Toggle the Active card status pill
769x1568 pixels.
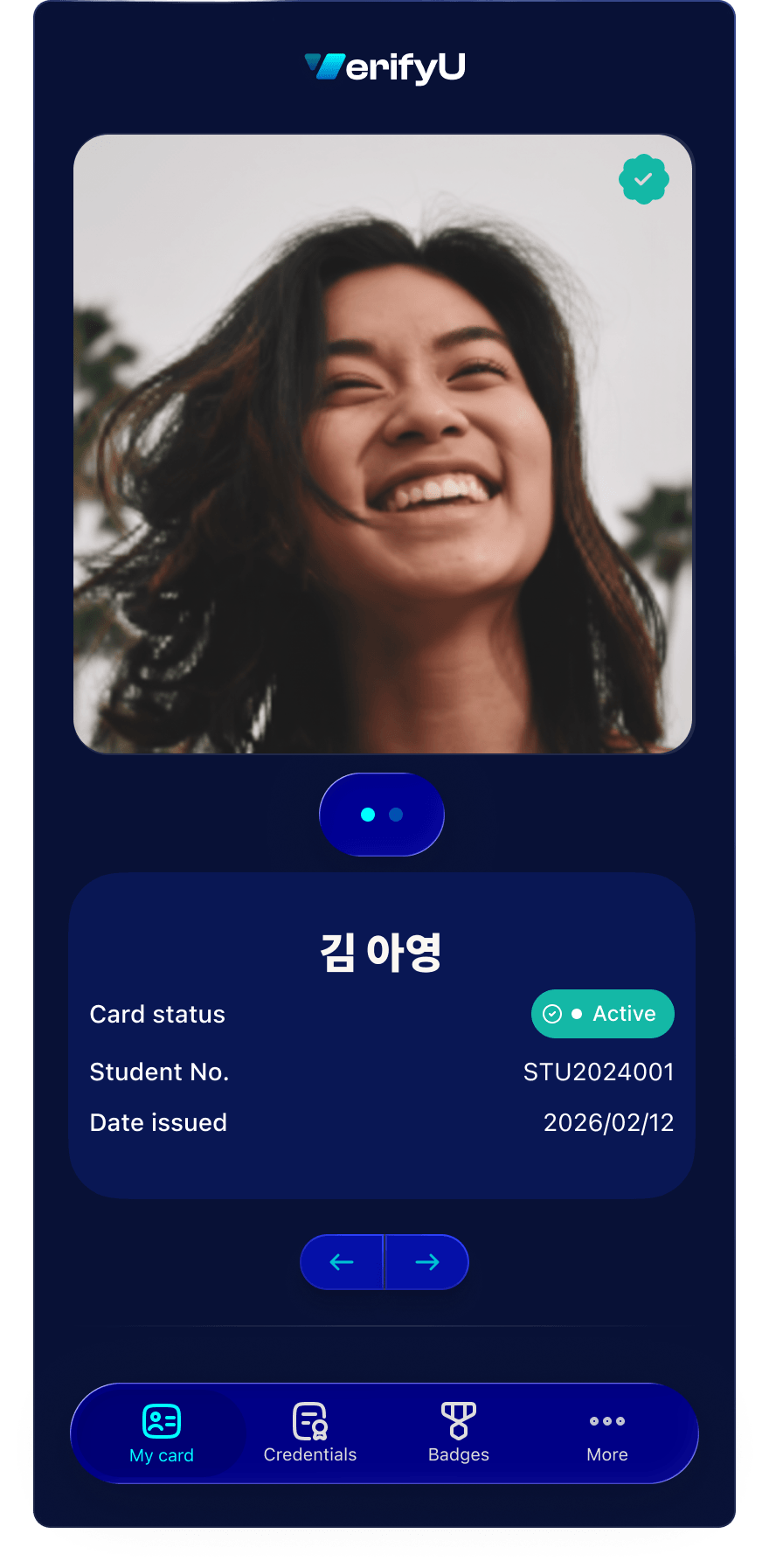pos(602,1014)
